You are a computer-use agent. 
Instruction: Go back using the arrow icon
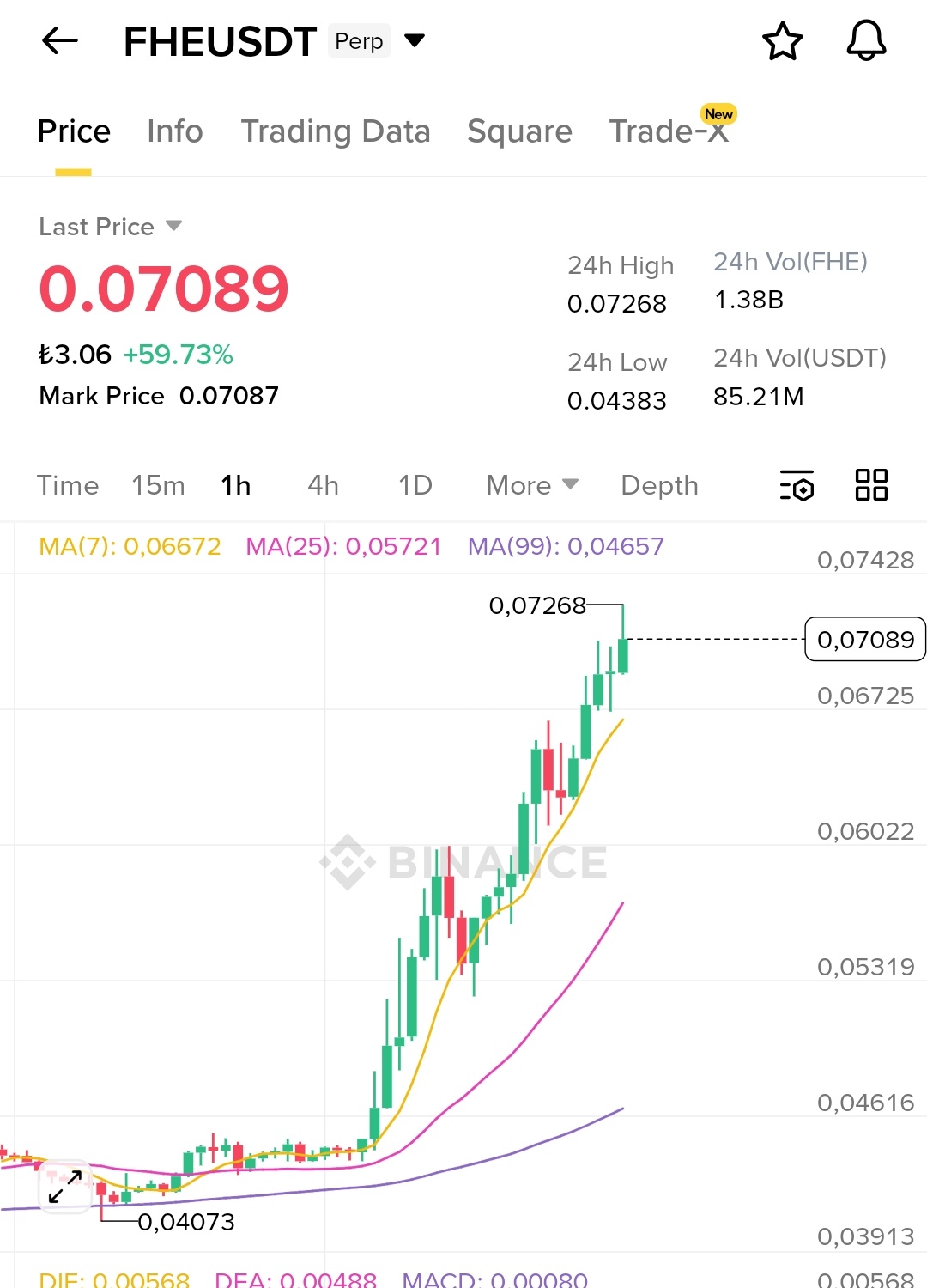[x=60, y=40]
